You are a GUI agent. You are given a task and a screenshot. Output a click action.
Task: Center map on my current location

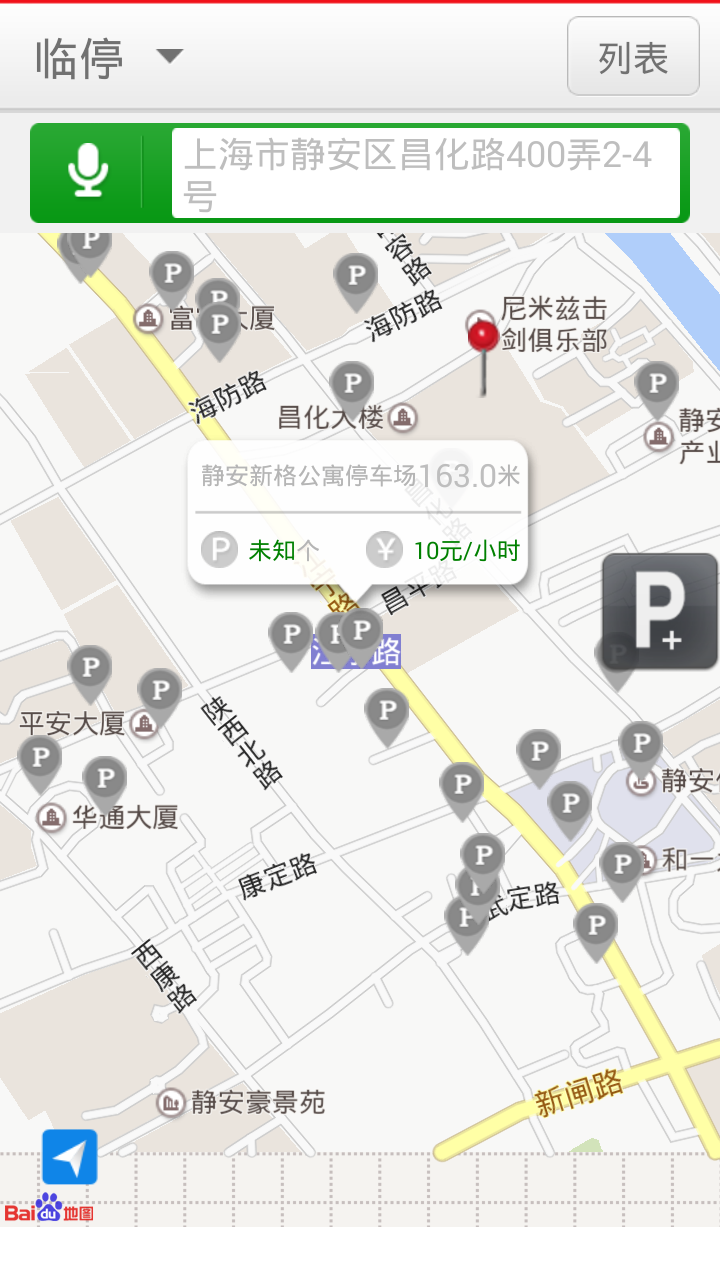click(x=69, y=1157)
